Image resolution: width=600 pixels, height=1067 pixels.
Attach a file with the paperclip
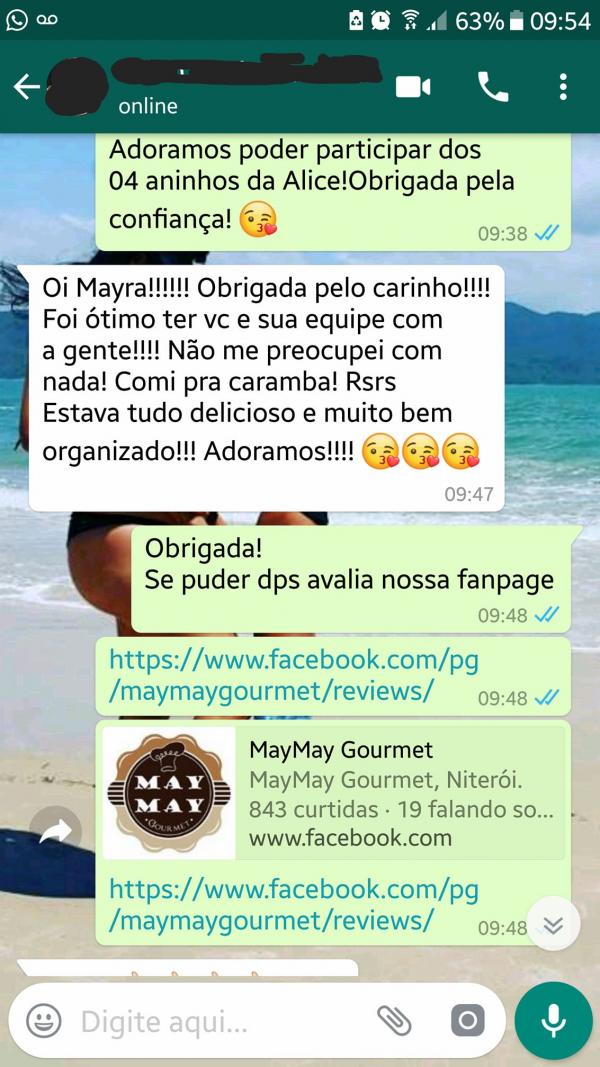tap(394, 1021)
